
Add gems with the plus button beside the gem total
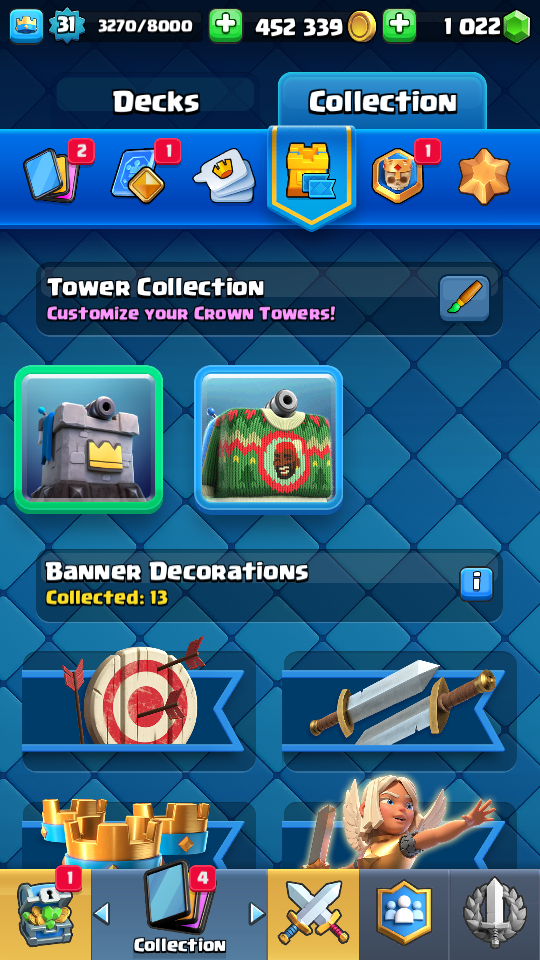[399, 26]
